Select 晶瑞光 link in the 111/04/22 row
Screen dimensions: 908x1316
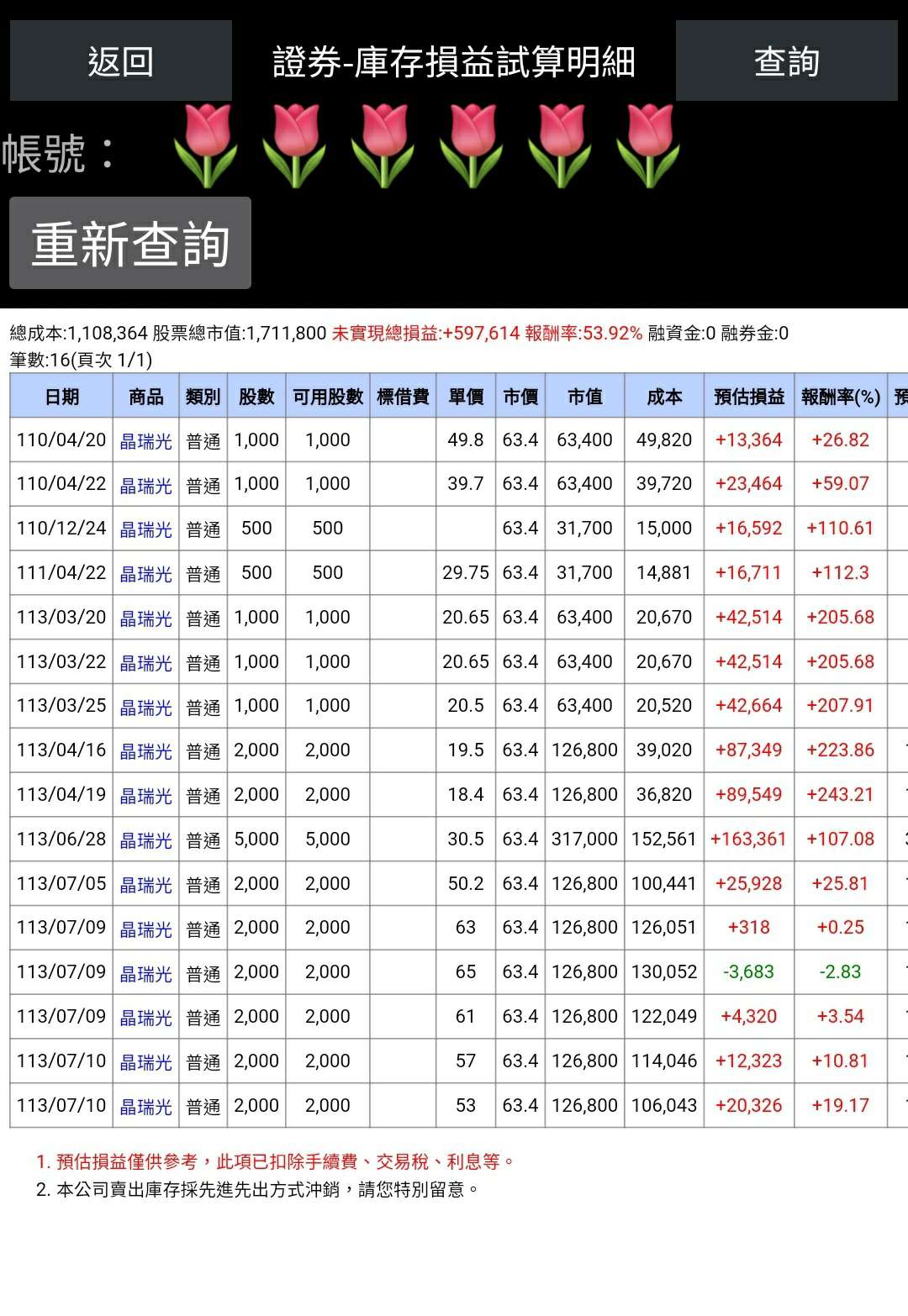click(145, 574)
